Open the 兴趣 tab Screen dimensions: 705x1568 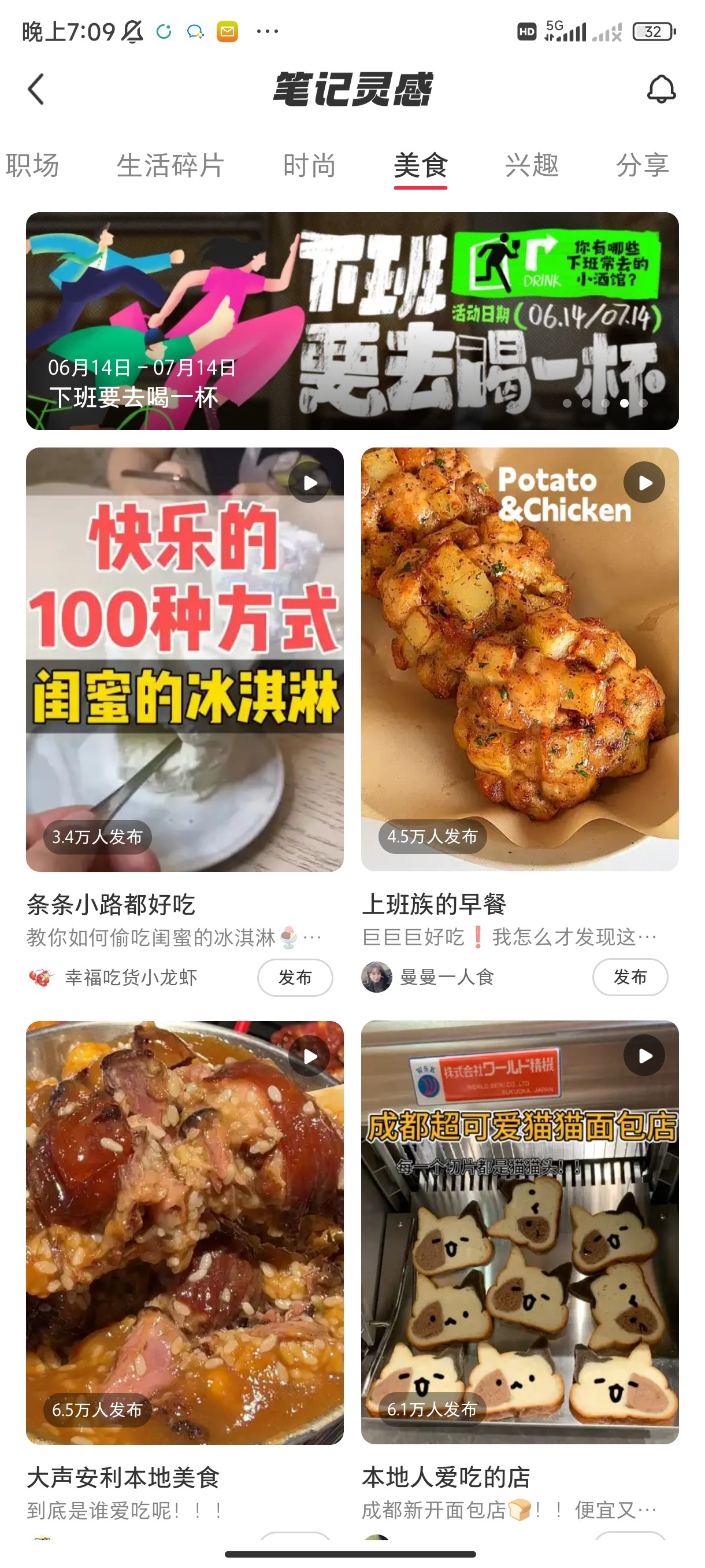click(x=532, y=165)
